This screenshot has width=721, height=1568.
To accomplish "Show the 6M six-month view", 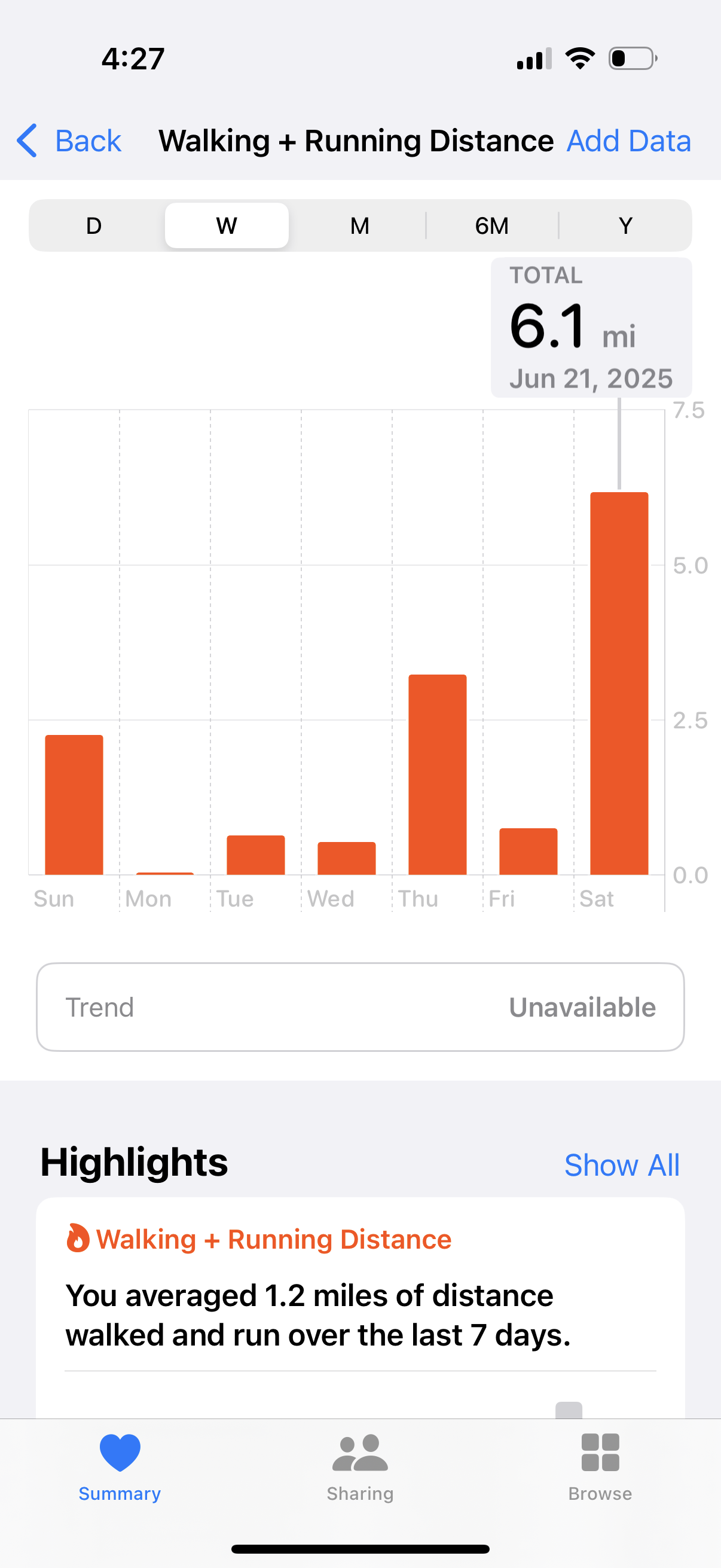I will point(491,225).
